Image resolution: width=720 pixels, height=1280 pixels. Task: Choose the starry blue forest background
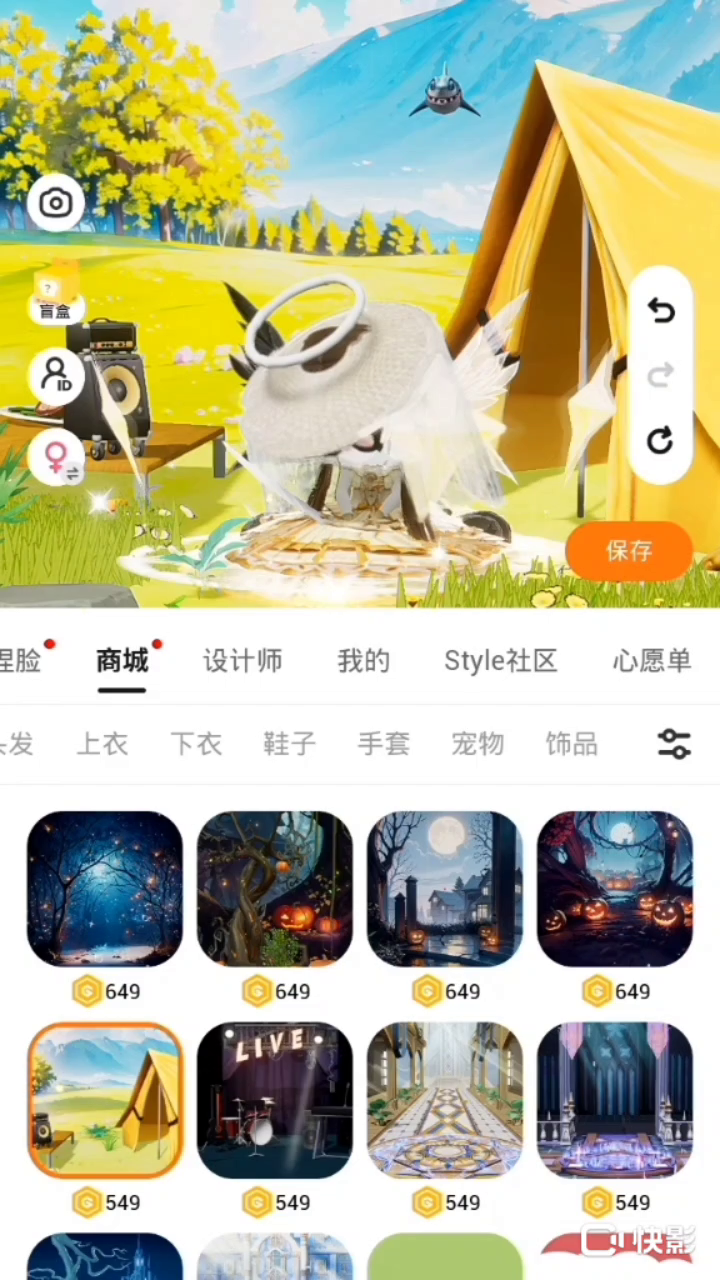click(x=105, y=889)
